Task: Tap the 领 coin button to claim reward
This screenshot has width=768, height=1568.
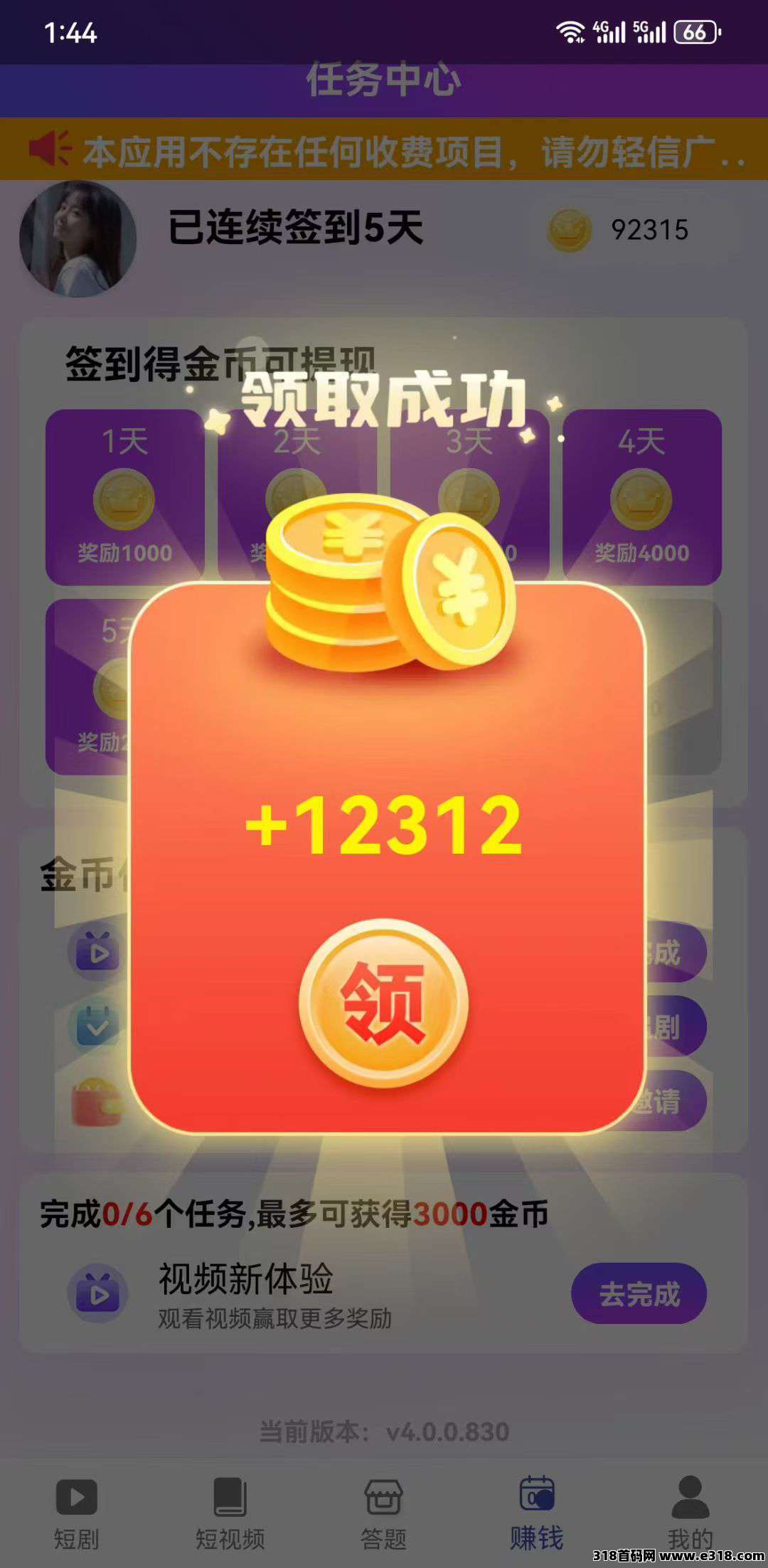Action: [x=384, y=1003]
